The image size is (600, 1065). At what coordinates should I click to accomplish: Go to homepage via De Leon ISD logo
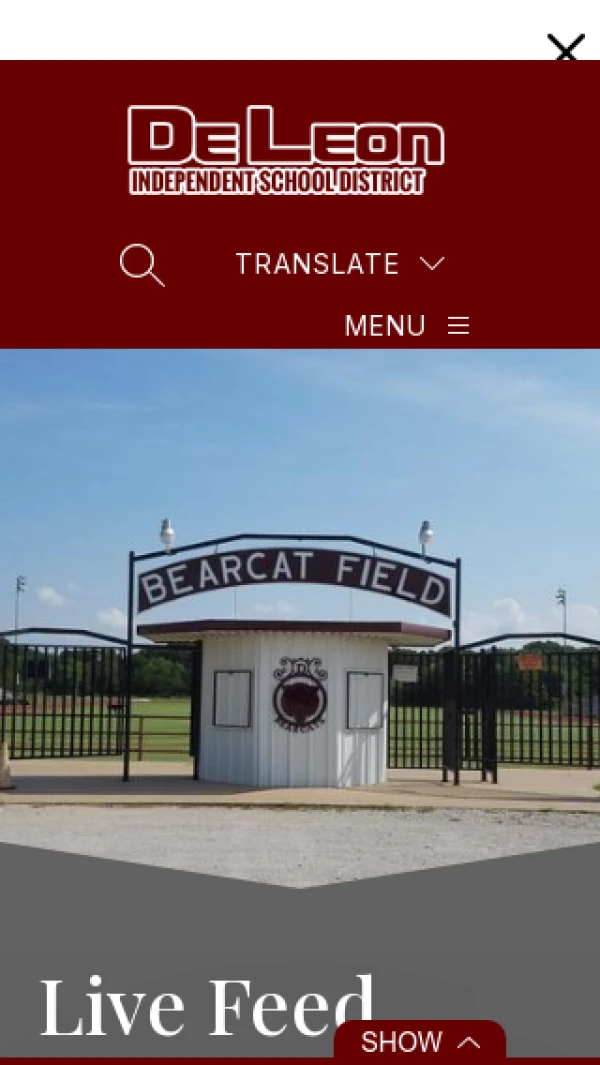286,150
